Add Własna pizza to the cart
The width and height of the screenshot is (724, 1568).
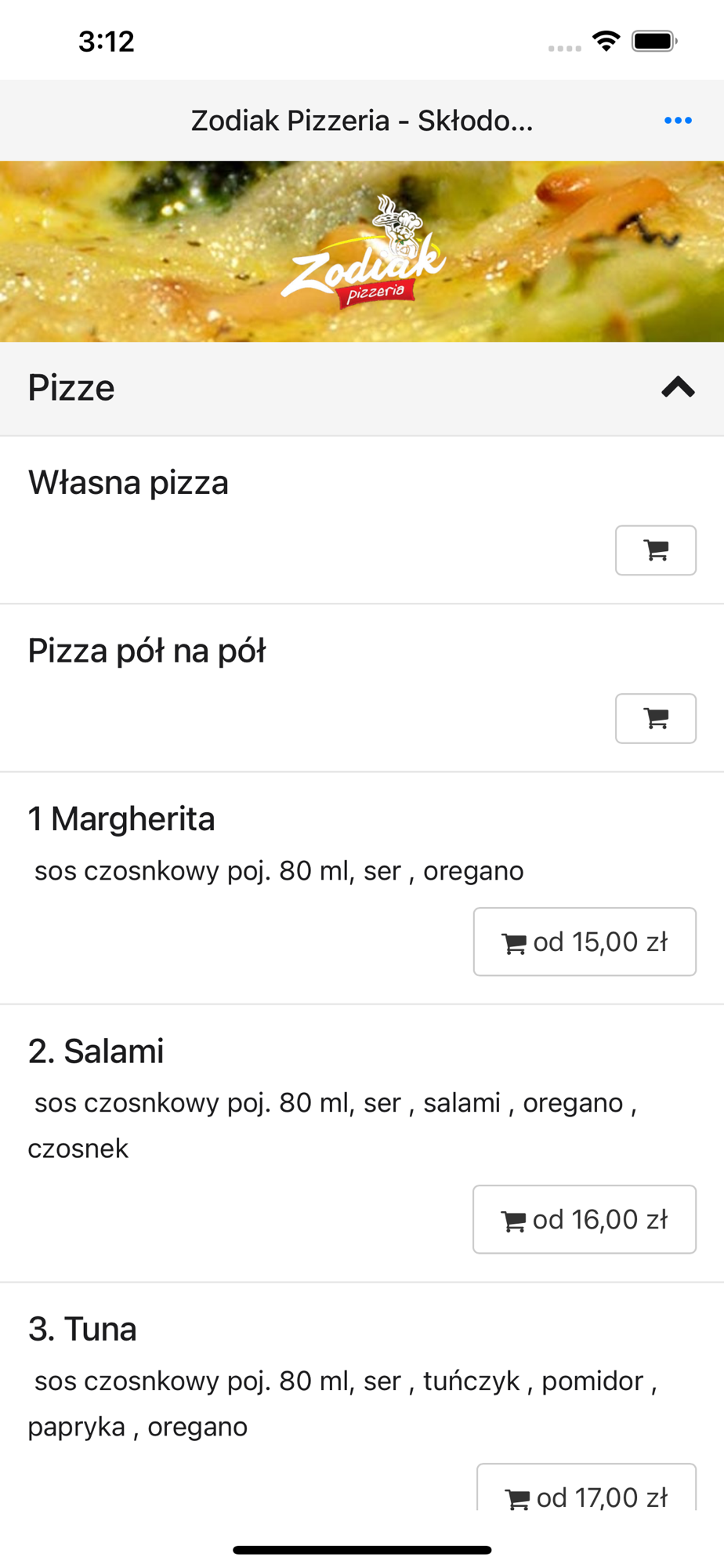(x=655, y=550)
